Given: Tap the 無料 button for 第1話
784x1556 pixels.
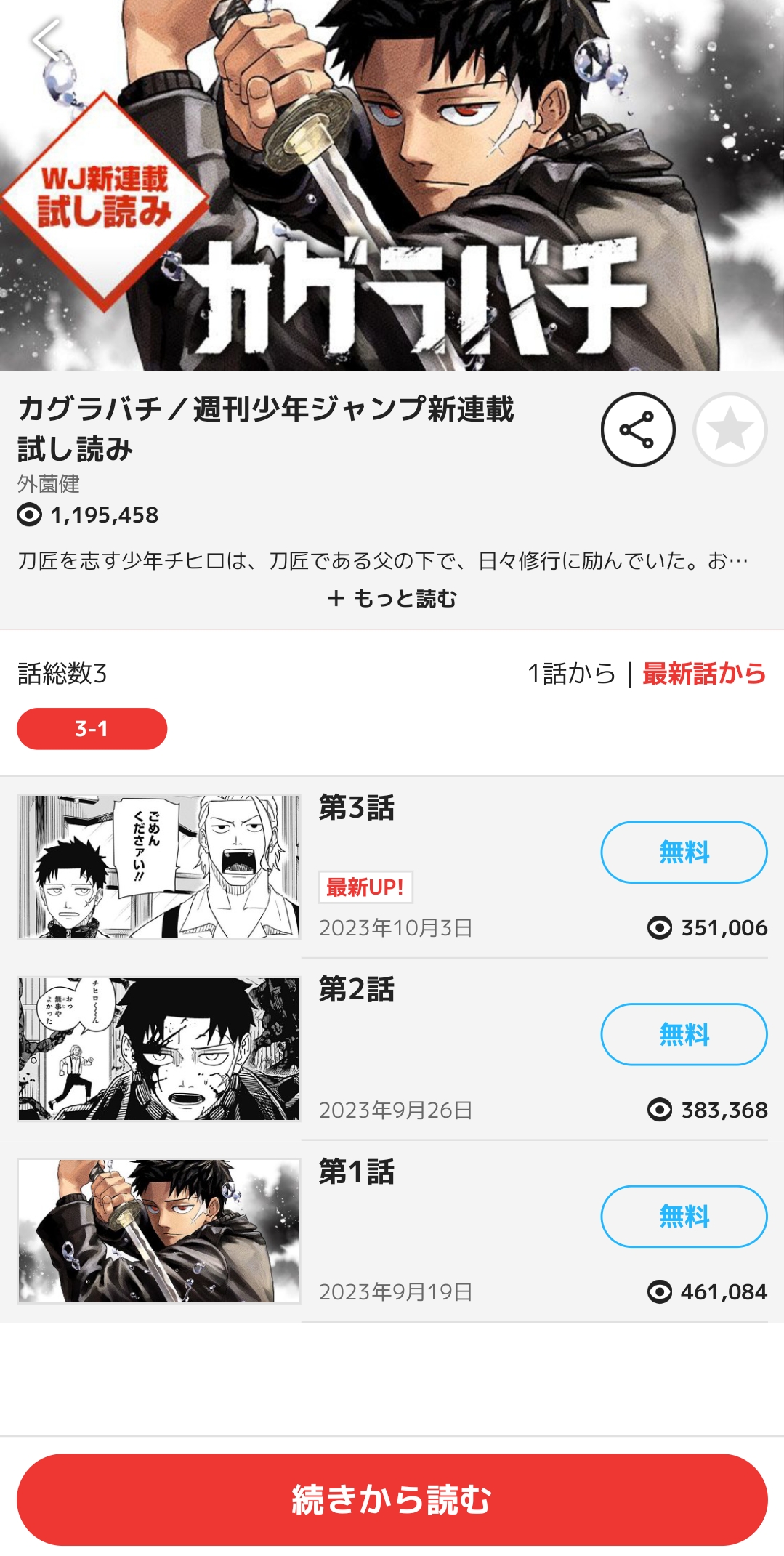Looking at the screenshot, I should [684, 1217].
